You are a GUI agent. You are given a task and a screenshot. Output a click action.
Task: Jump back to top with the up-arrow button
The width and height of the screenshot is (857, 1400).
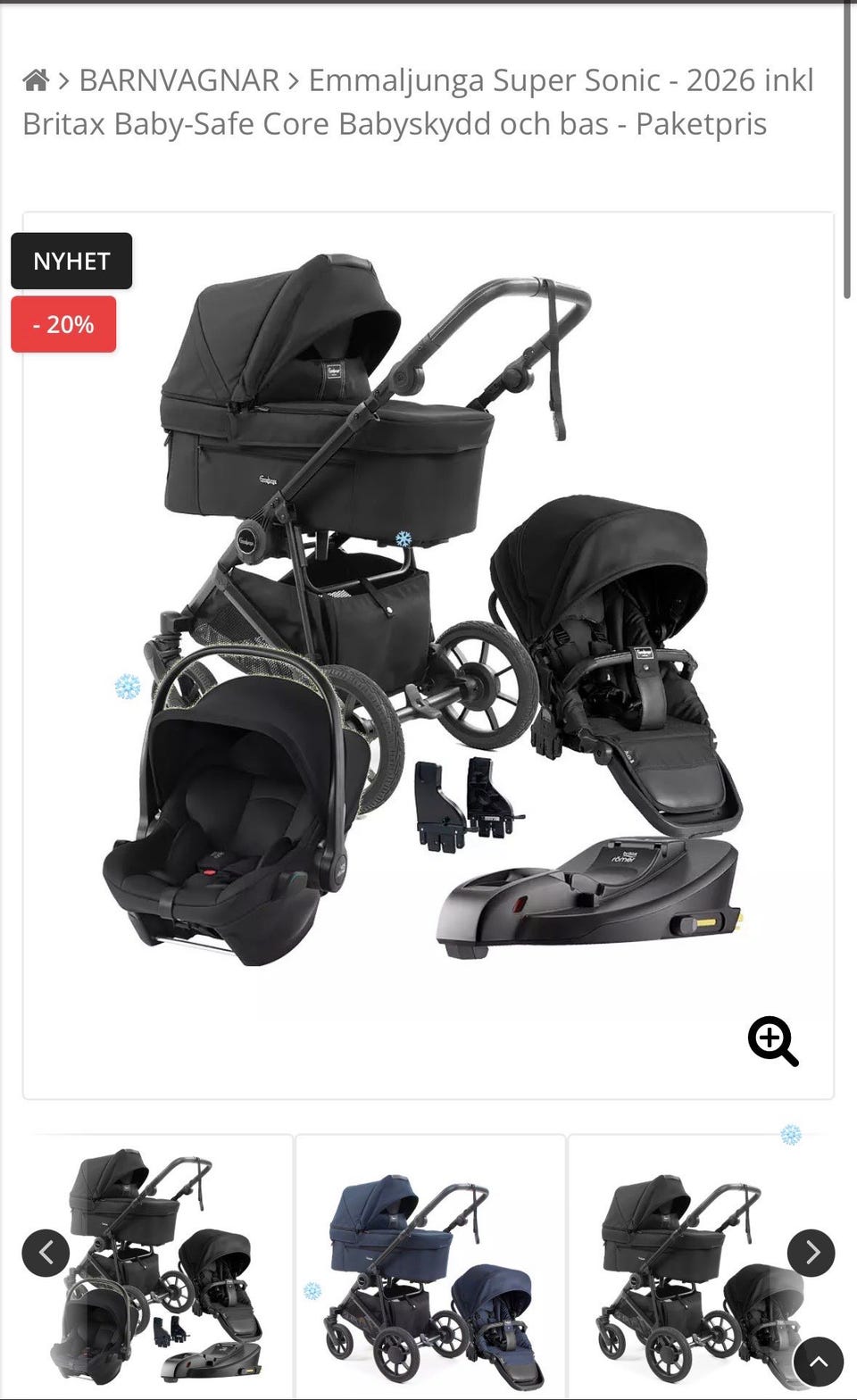pyautogui.click(x=819, y=1362)
